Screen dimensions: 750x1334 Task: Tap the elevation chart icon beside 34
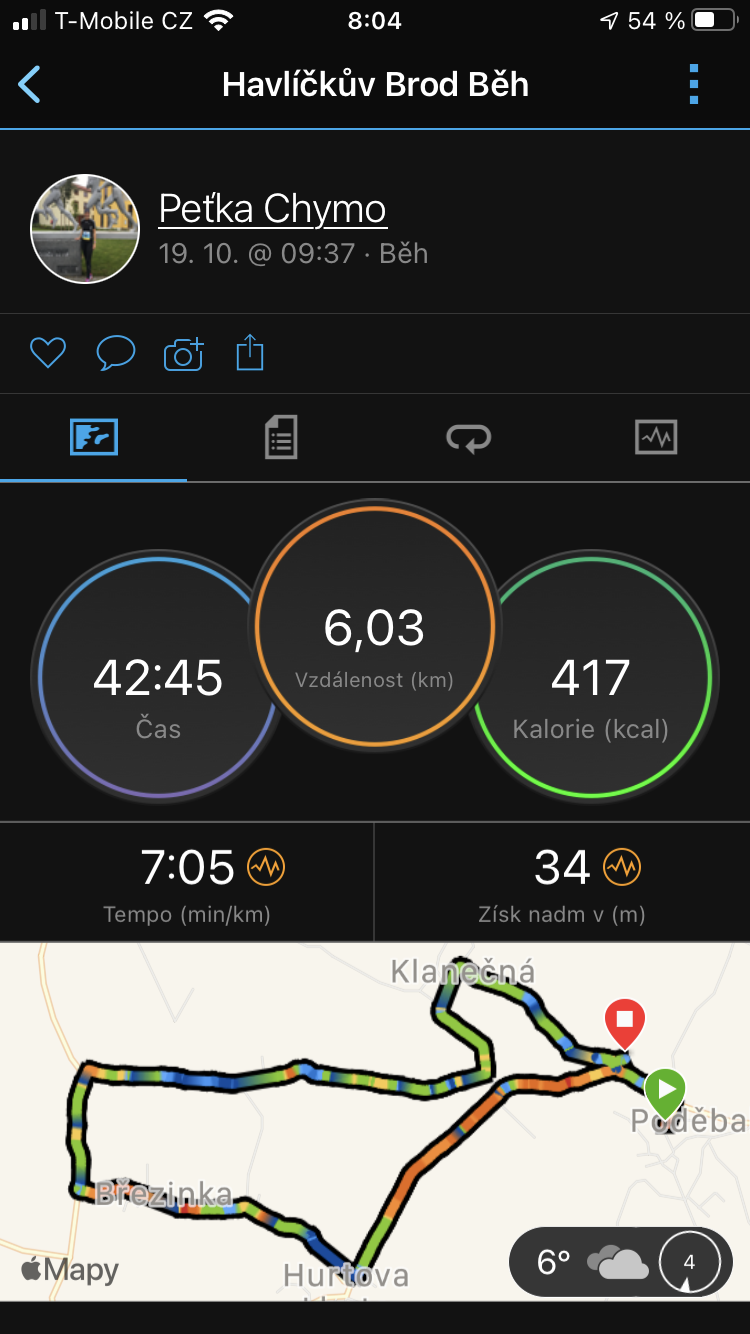point(622,867)
